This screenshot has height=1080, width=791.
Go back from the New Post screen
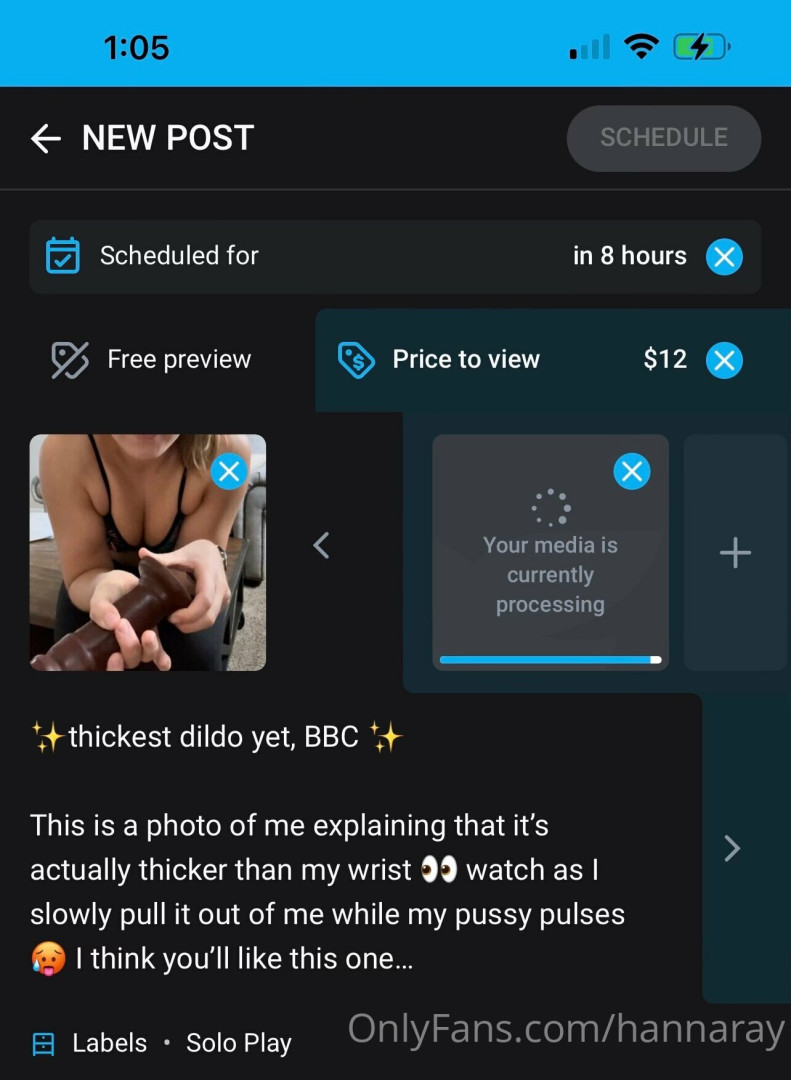click(46, 138)
